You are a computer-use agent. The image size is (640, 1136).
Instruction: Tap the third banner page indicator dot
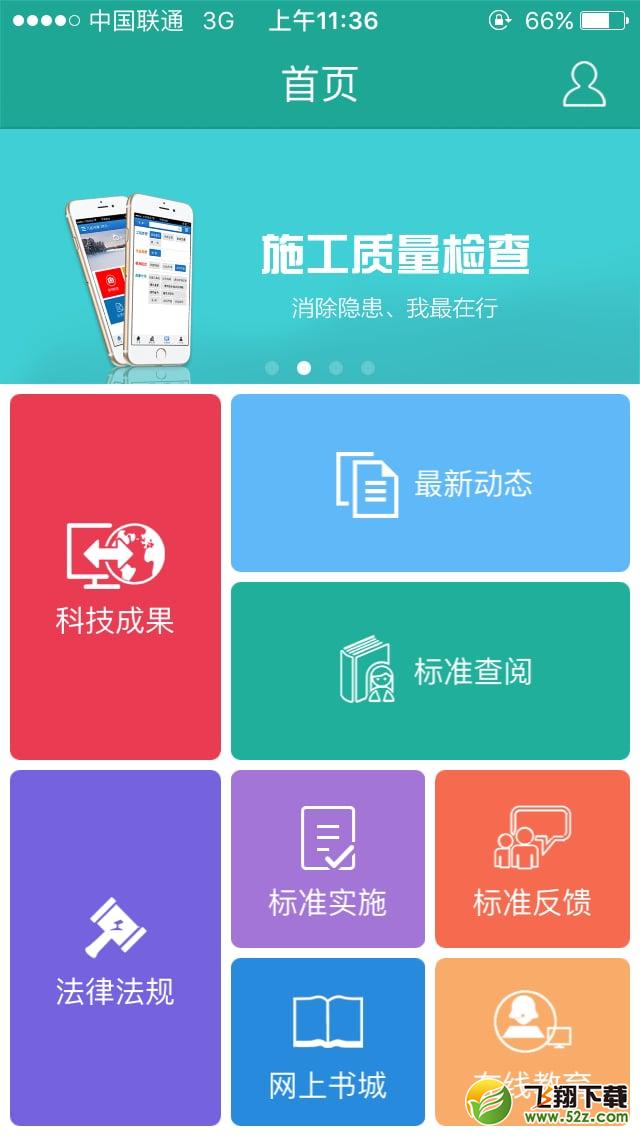pos(336,368)
